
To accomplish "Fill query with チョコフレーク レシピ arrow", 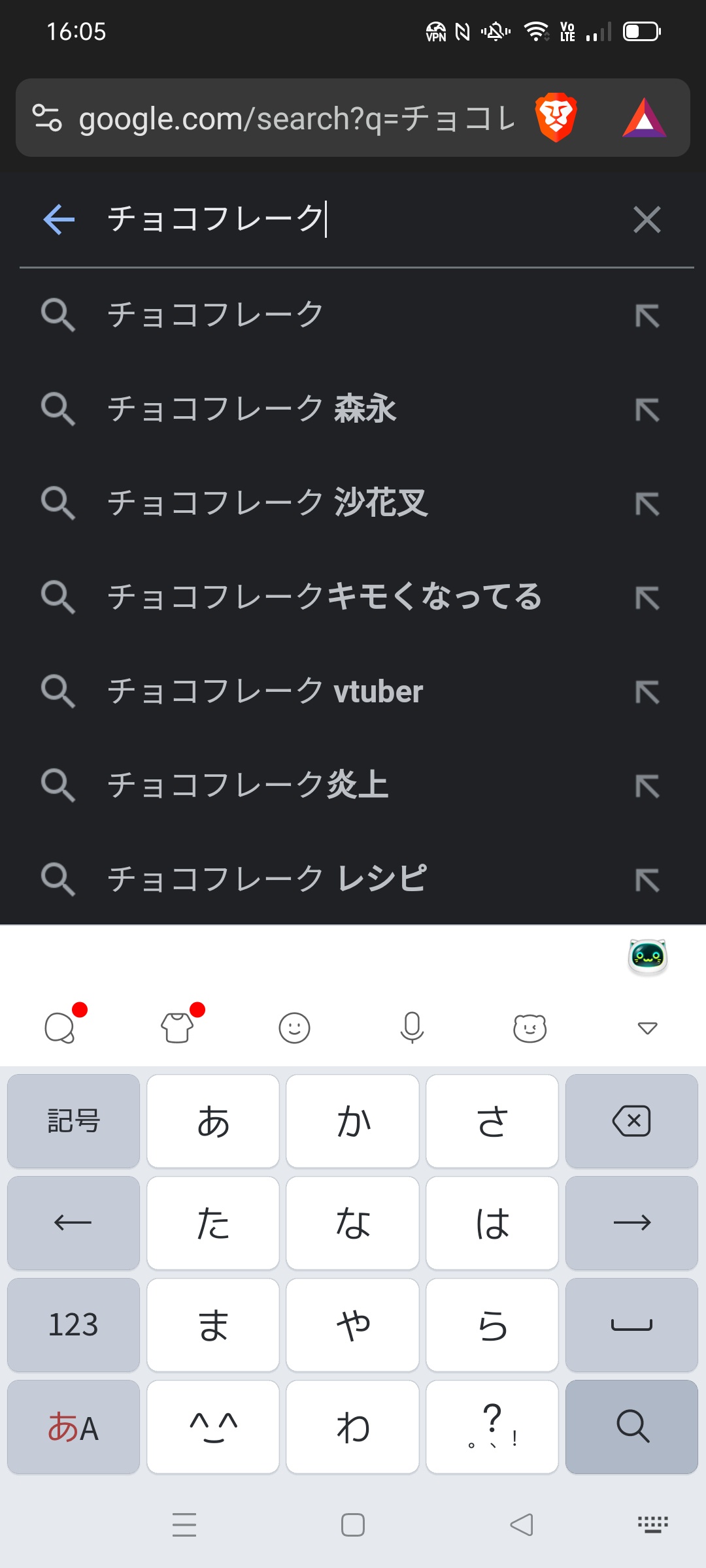I will (x=647, y=880).
